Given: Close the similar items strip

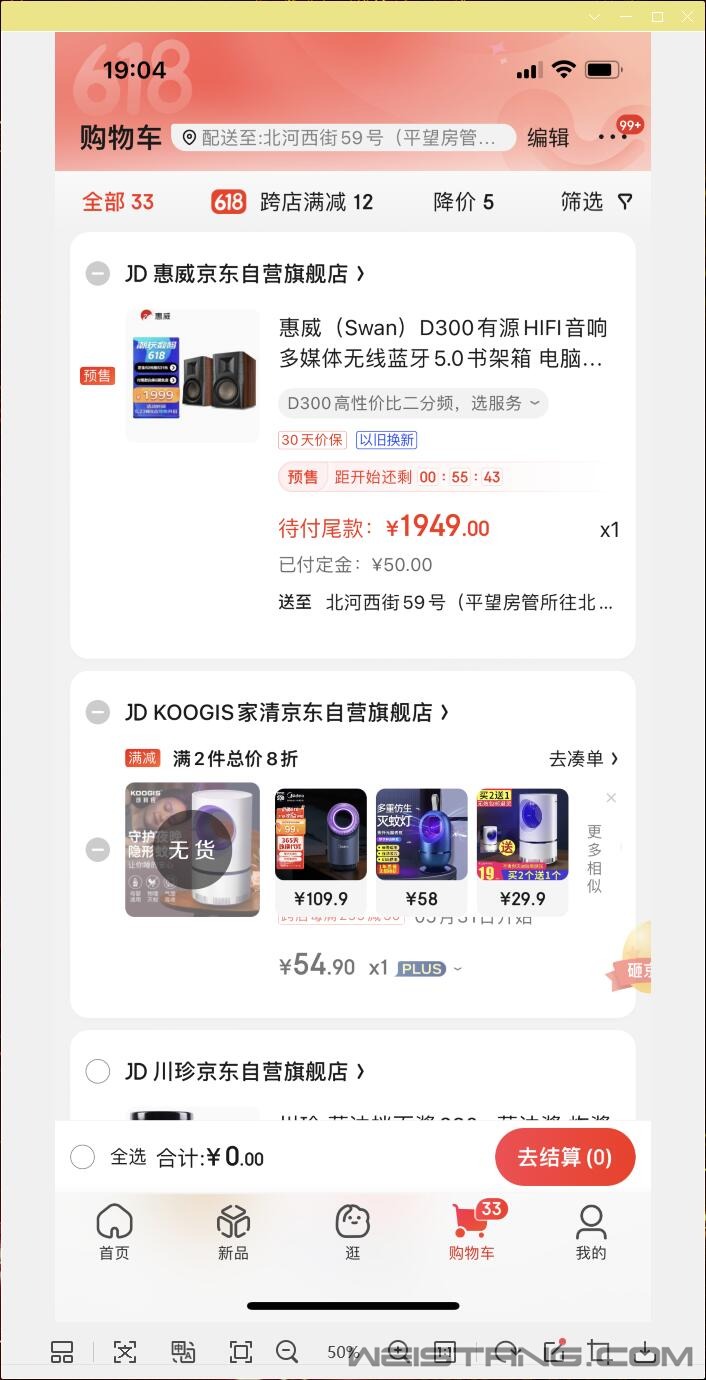Looking at the screenshot, I should tap(611, 798).
